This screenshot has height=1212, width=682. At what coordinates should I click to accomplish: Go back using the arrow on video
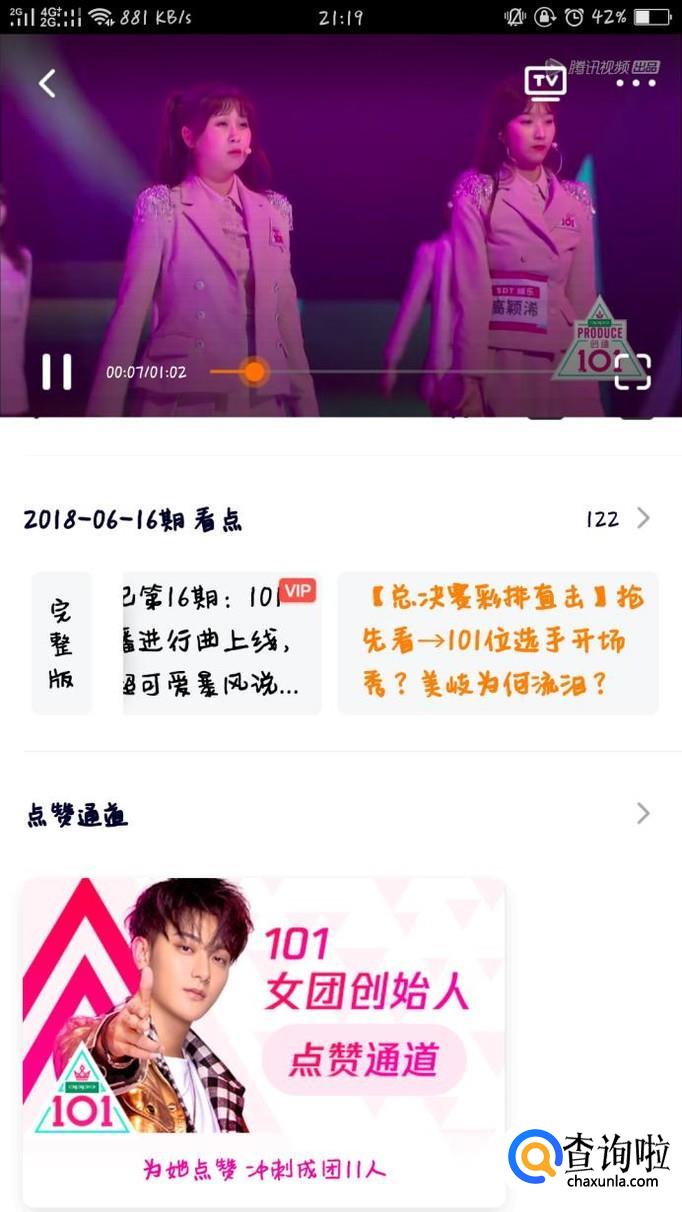[x=47, y=83]
